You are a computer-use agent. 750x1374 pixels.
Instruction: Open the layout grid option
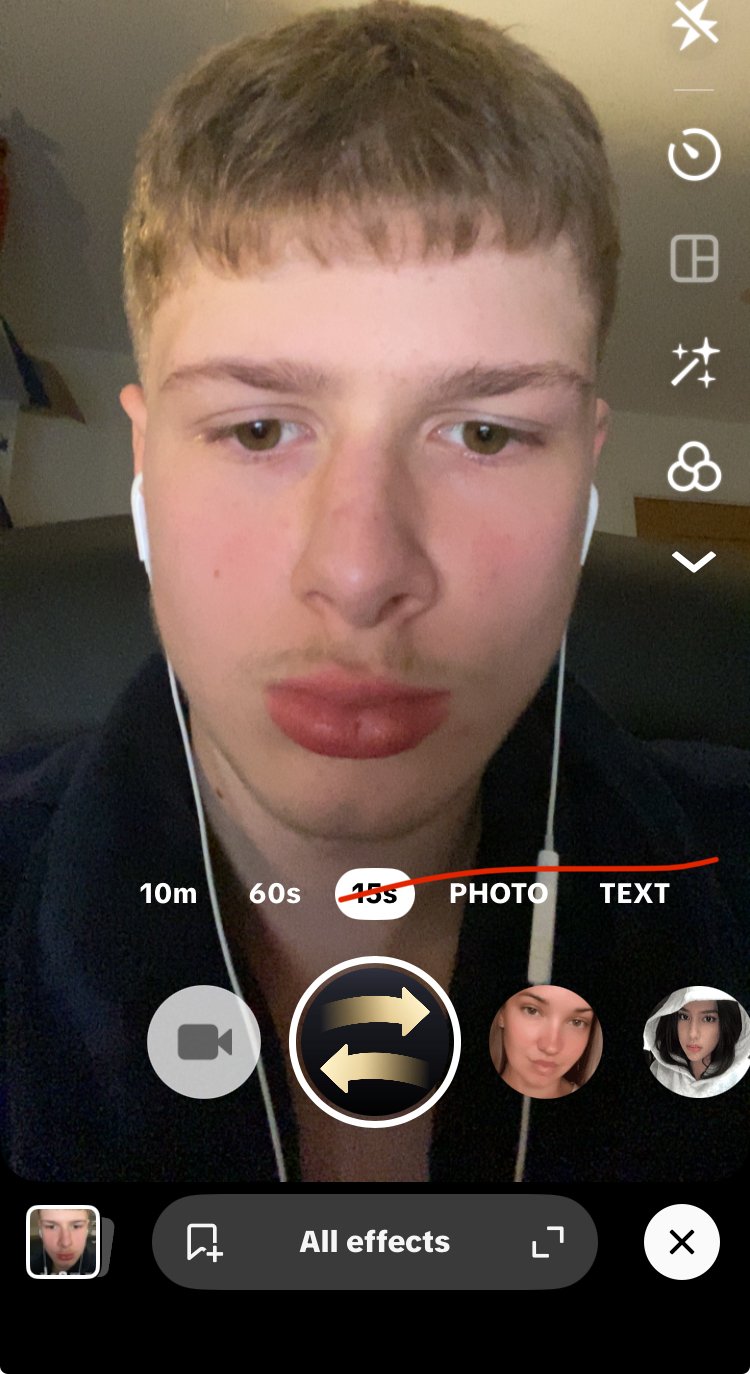click(x=694, y=259)
